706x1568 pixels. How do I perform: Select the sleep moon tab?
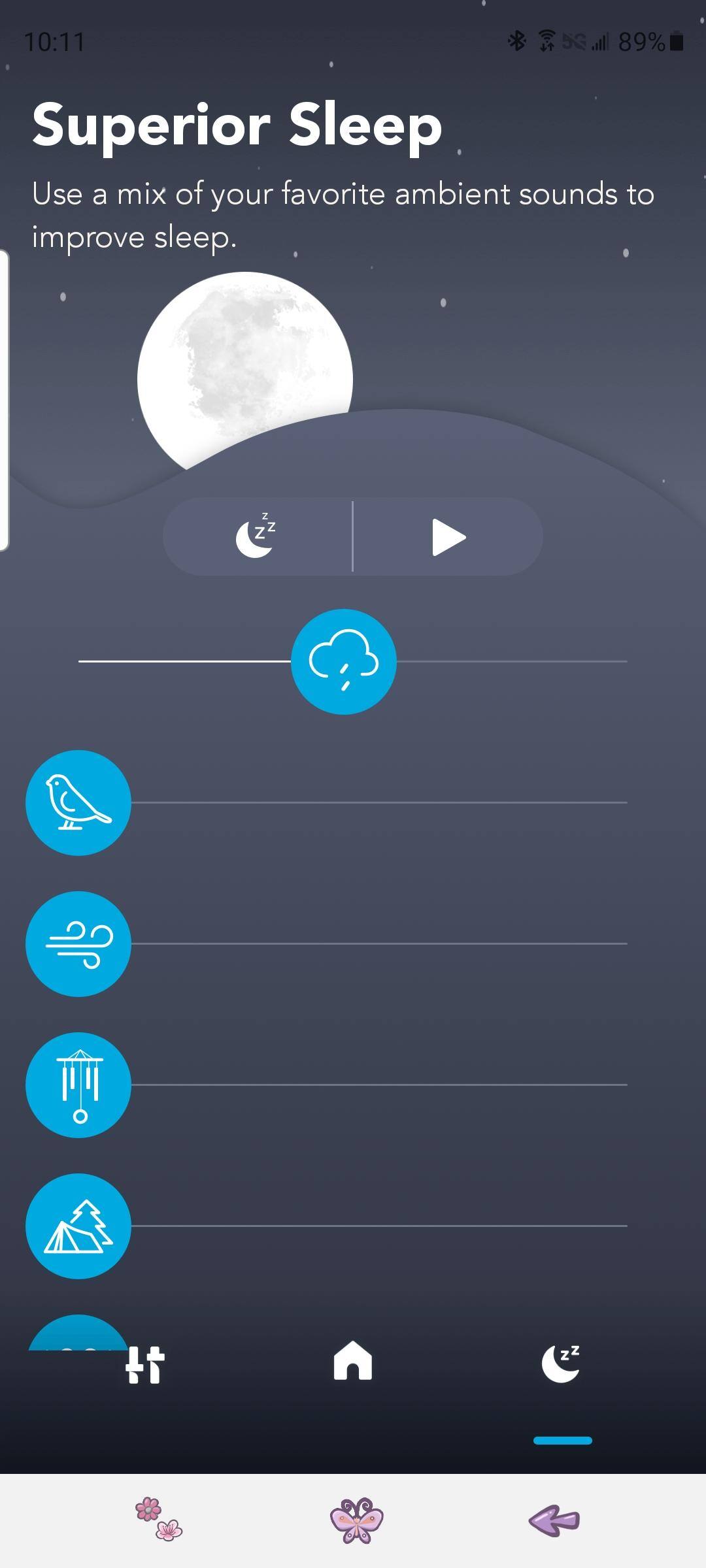point(561,1363)
